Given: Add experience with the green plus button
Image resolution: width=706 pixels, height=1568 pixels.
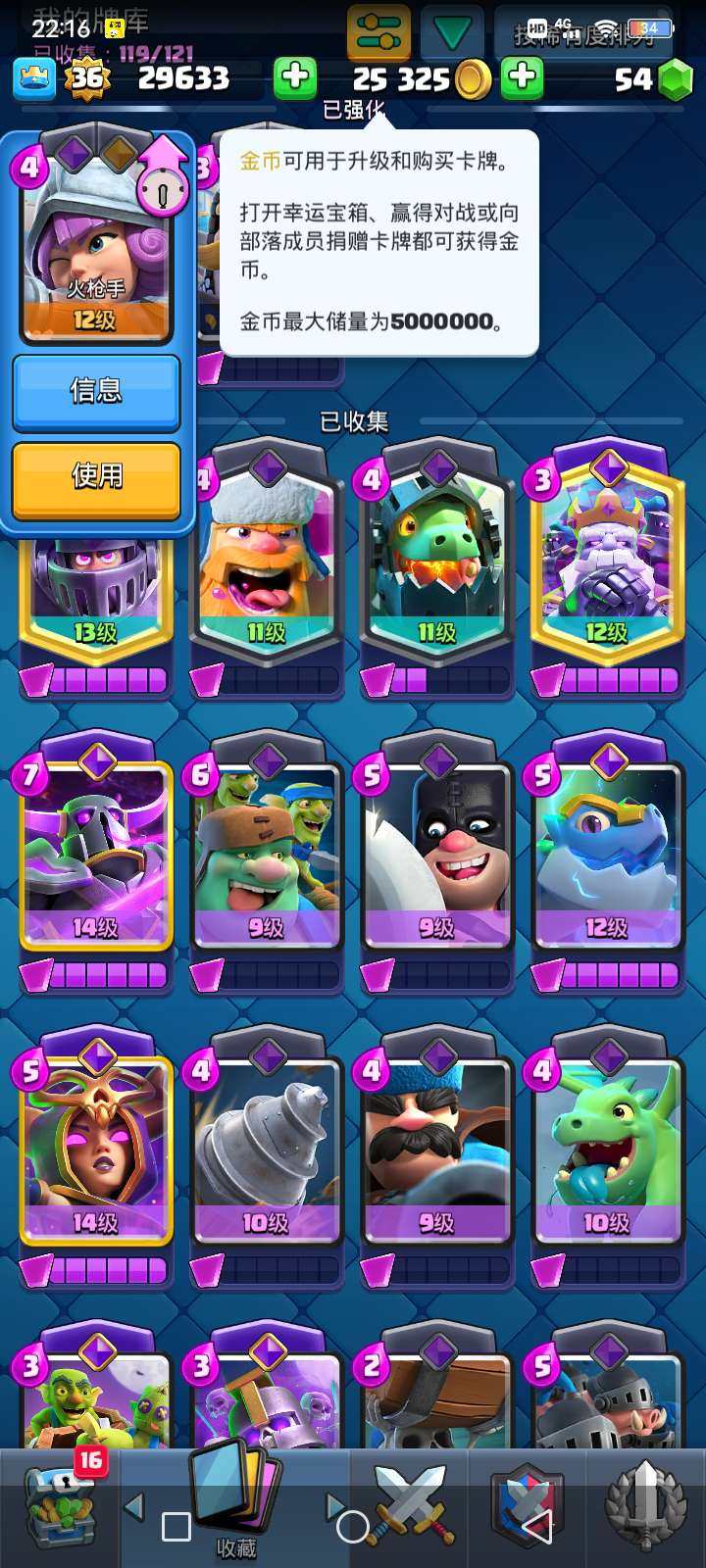Looking at the screenshot, I should 294,78.
